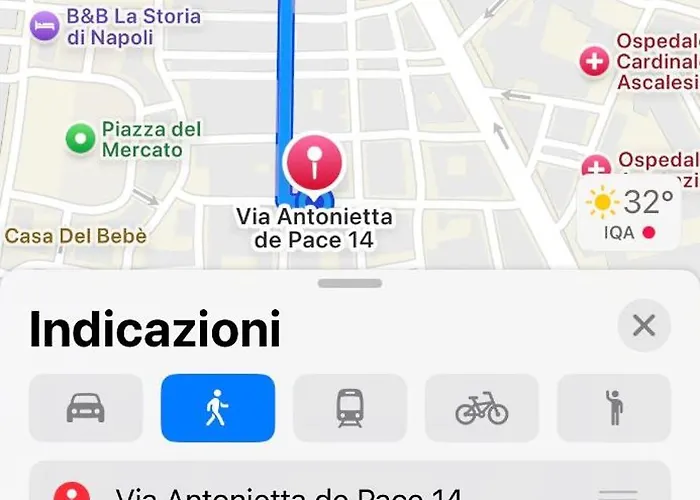Tap the Via Antonietta de Pace 14 pin

coord(313,162)
